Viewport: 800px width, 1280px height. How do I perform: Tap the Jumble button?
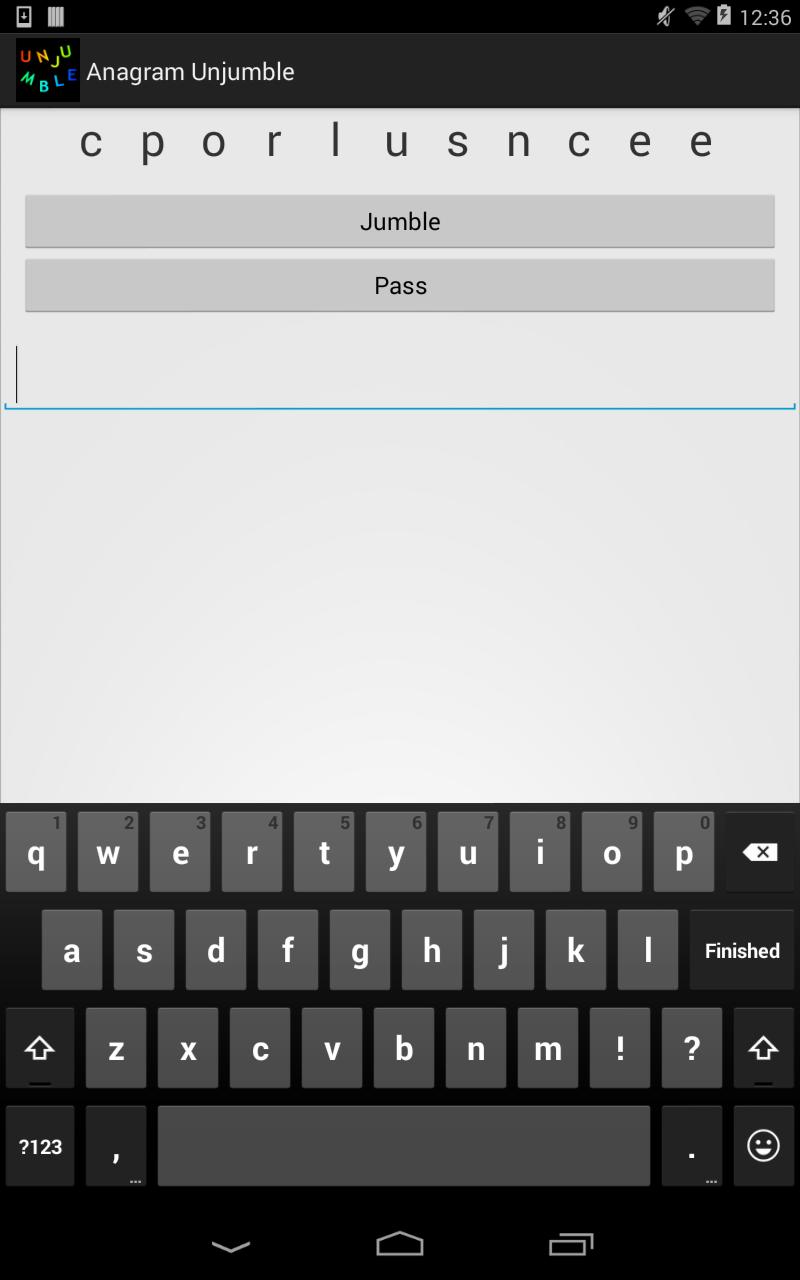400,221
